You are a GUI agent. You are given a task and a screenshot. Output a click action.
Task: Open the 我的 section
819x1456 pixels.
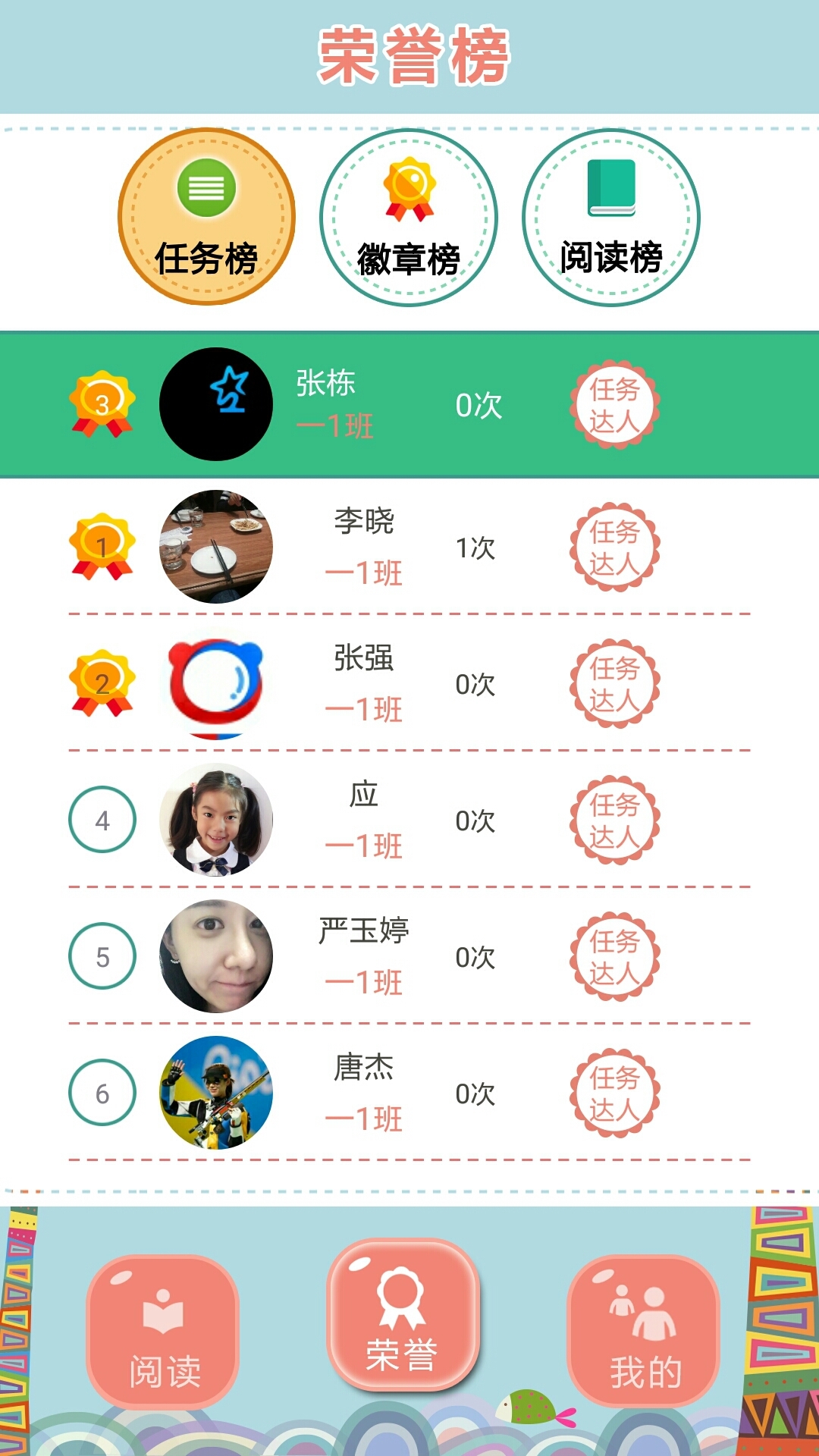pyautogui.click(x=644, y=1332)
